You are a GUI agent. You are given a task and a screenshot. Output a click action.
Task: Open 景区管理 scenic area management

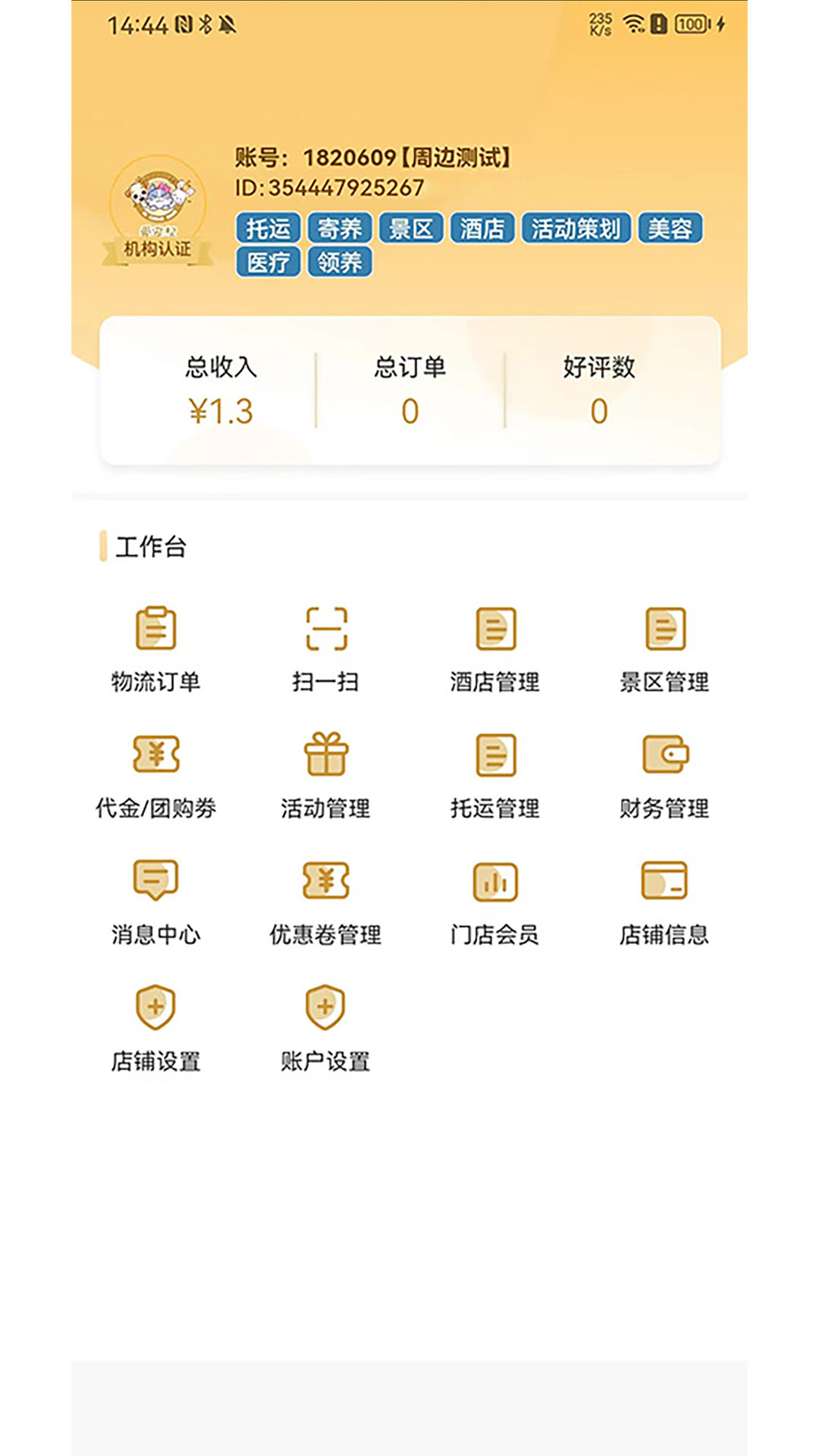pyautogui.click(x=664, y=647)
